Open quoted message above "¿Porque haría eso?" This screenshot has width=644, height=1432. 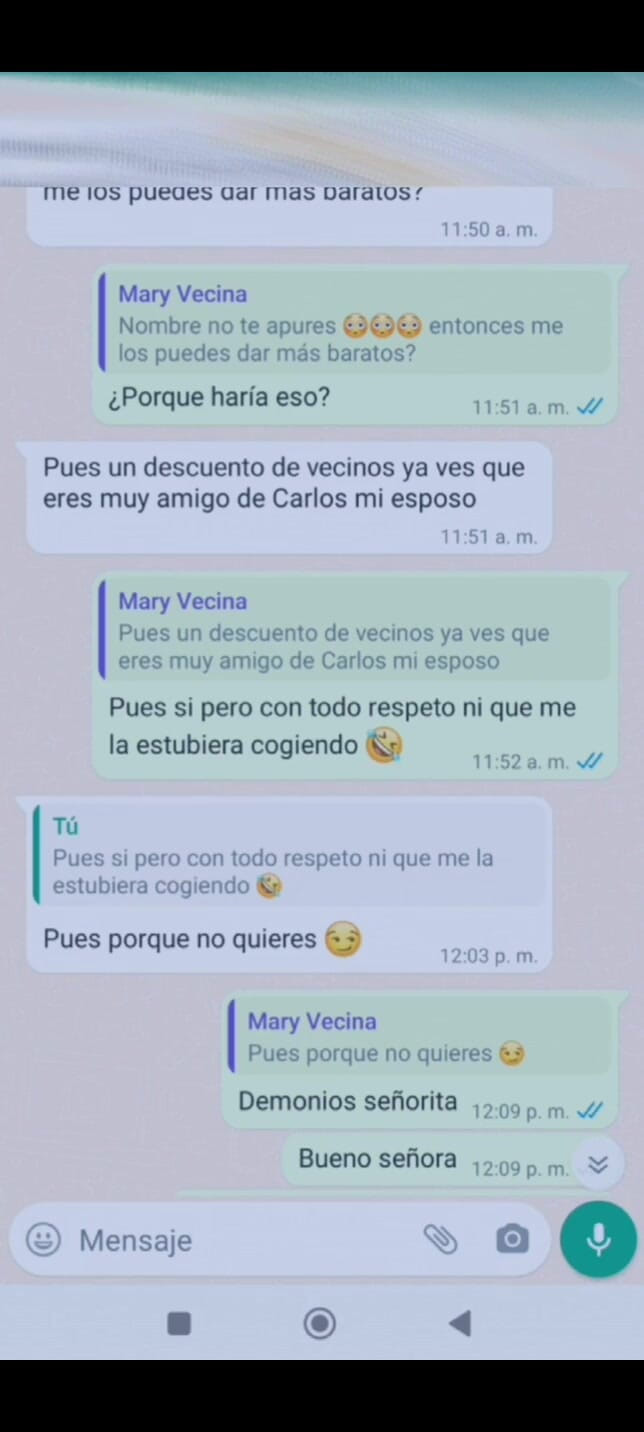click(355, 324)
